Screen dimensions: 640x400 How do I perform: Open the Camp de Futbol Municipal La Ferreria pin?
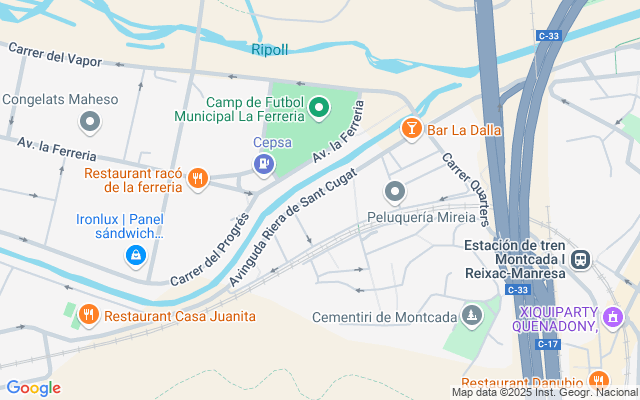click(x=318, y=106)
